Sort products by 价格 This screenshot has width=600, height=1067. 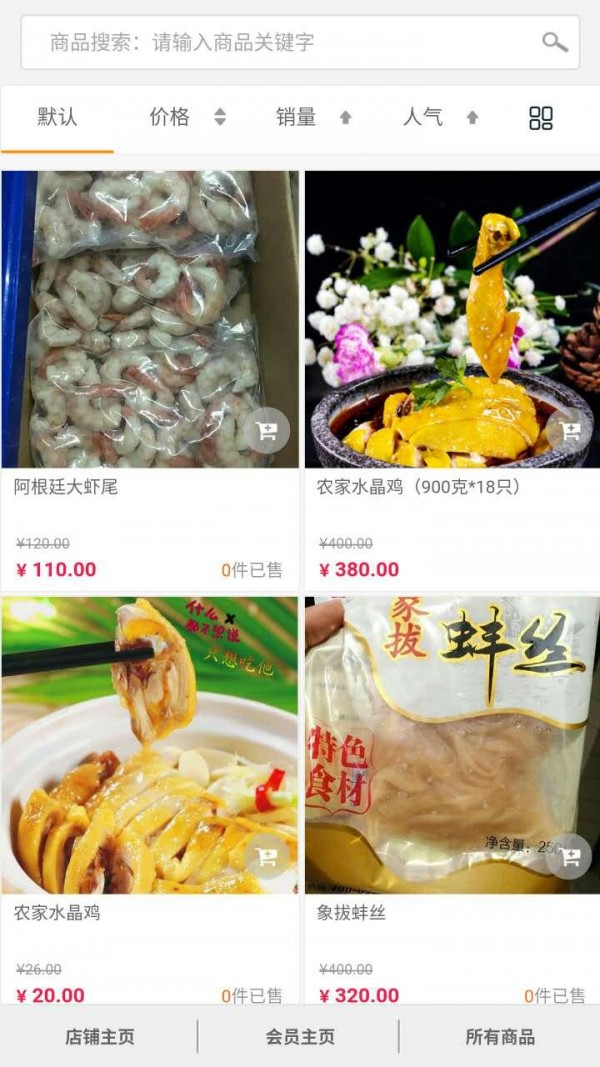tap(186, 117)
